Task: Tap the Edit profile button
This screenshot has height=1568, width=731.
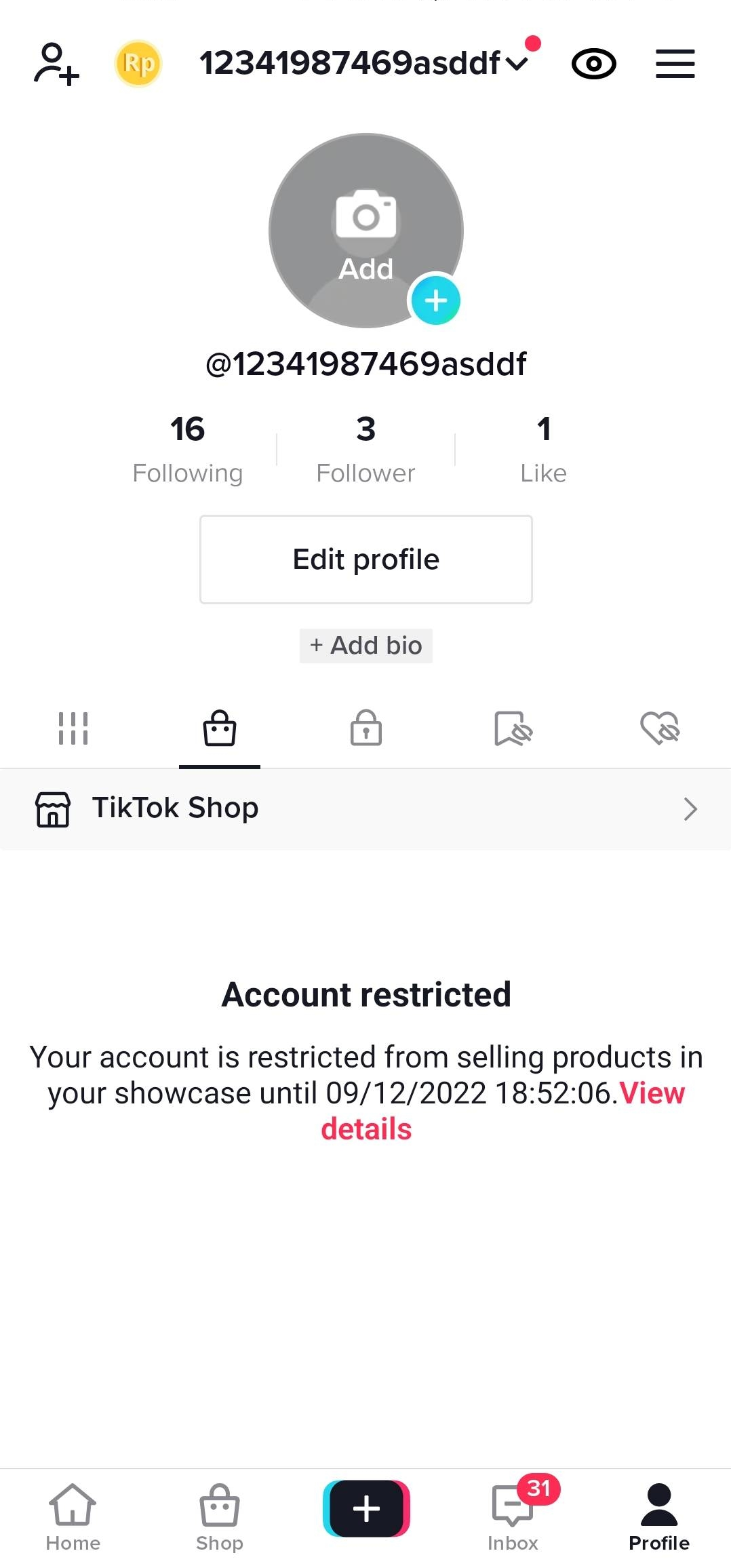Action: (366, 560)
